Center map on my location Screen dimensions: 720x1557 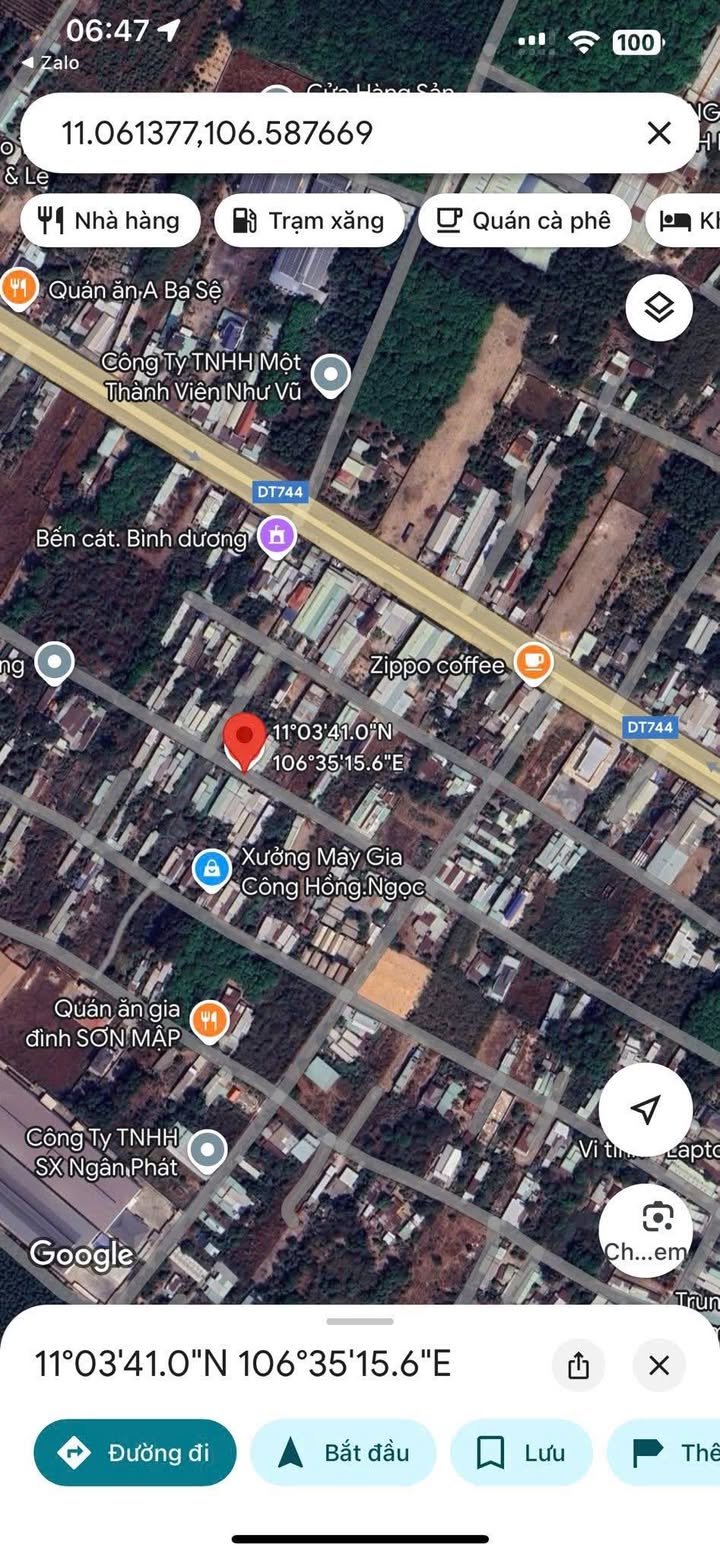(646, 1109)
